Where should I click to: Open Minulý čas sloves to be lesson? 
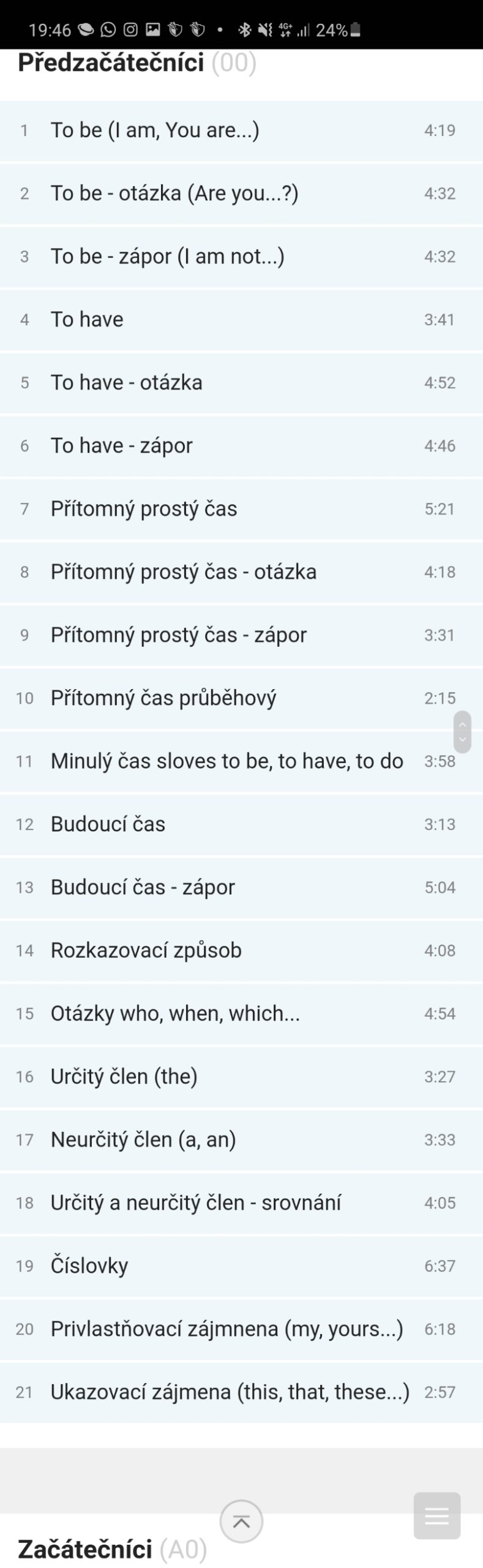pos(227,761)
